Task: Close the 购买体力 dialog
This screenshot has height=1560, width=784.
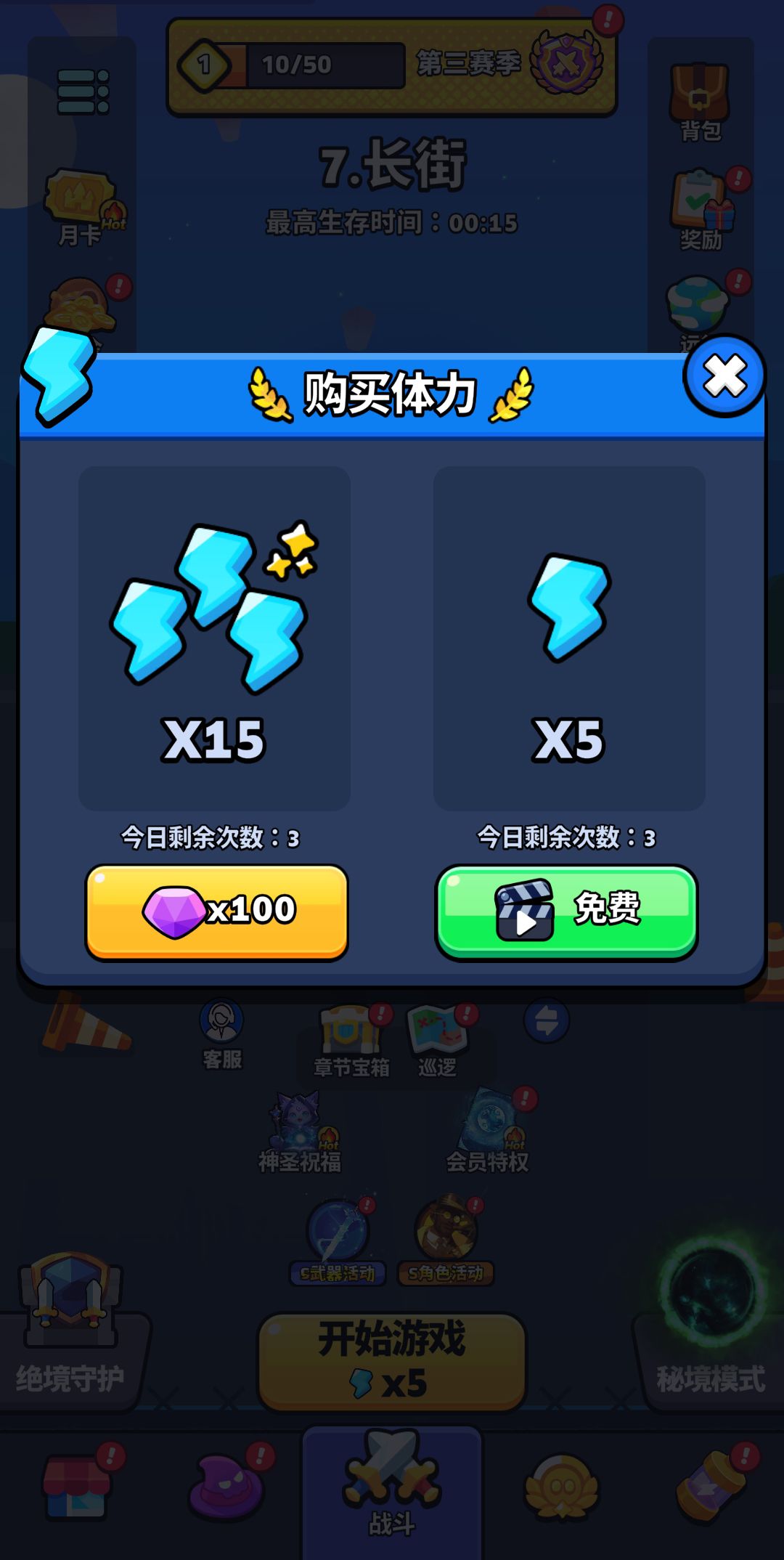Action: (x=724, y=375)
